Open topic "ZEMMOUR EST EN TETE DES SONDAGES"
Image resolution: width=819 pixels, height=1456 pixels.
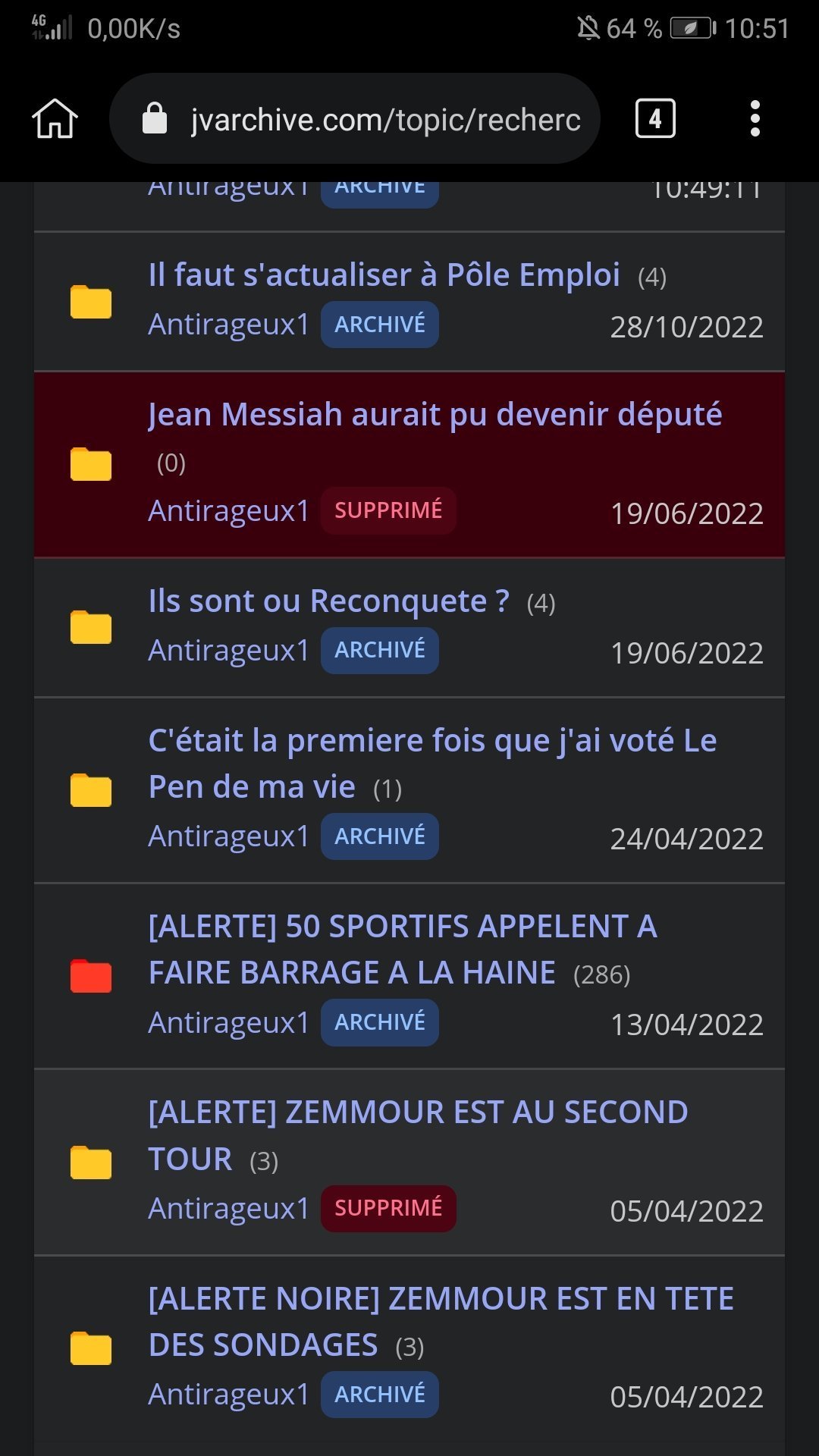coord(441,1322)
